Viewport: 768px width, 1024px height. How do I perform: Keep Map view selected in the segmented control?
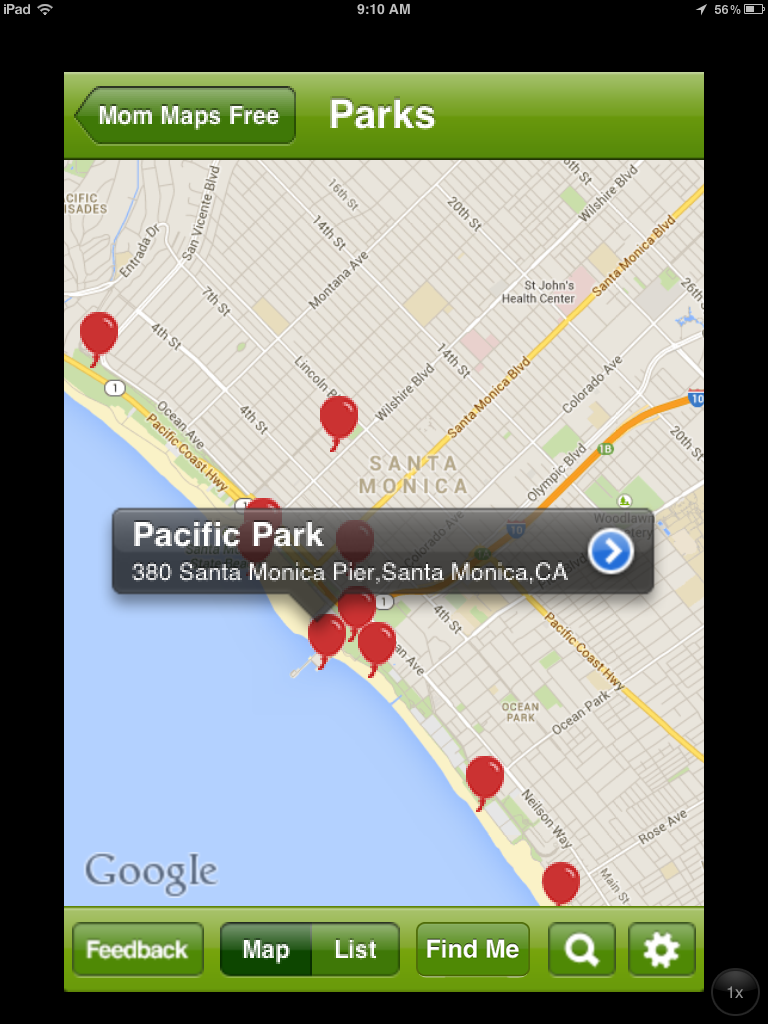click(266, 949)
